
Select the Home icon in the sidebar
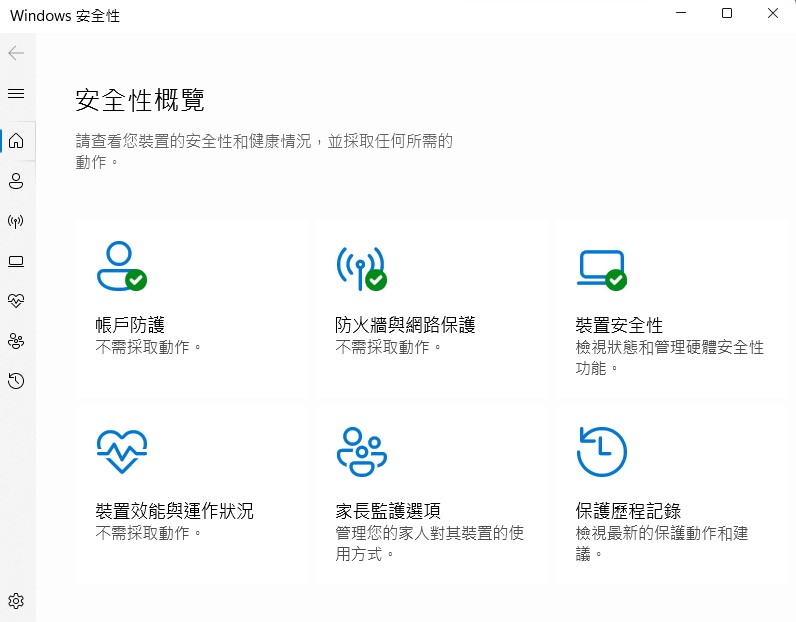point(16,141)
